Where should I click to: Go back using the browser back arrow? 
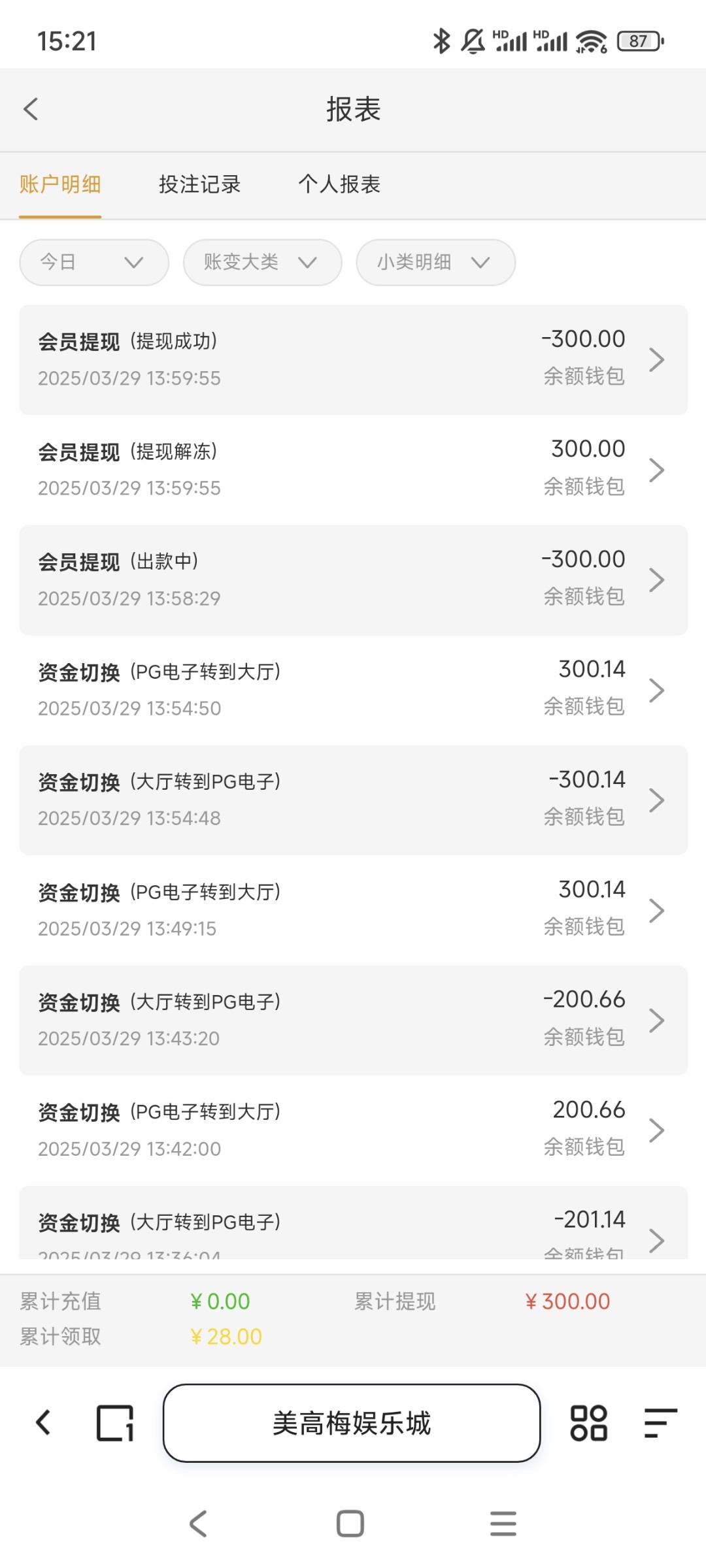(x=44, y=1422)
